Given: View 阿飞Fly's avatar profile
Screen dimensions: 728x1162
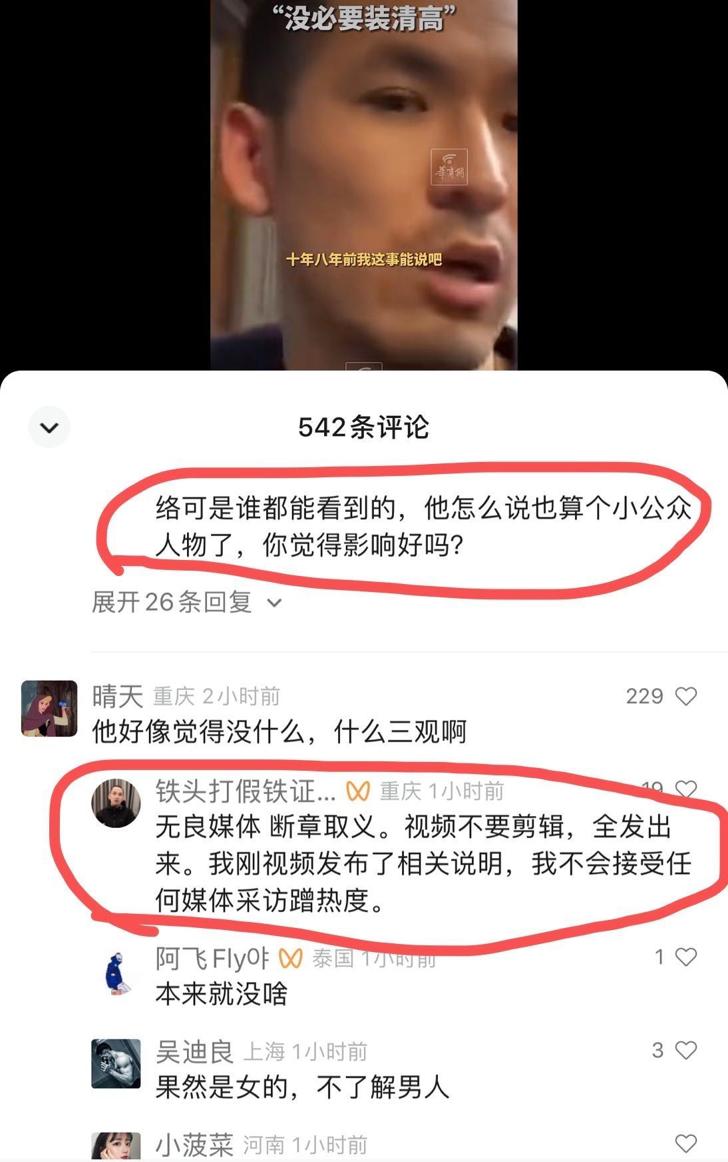Looking at the screenshot, I should (x=117, y=970).
